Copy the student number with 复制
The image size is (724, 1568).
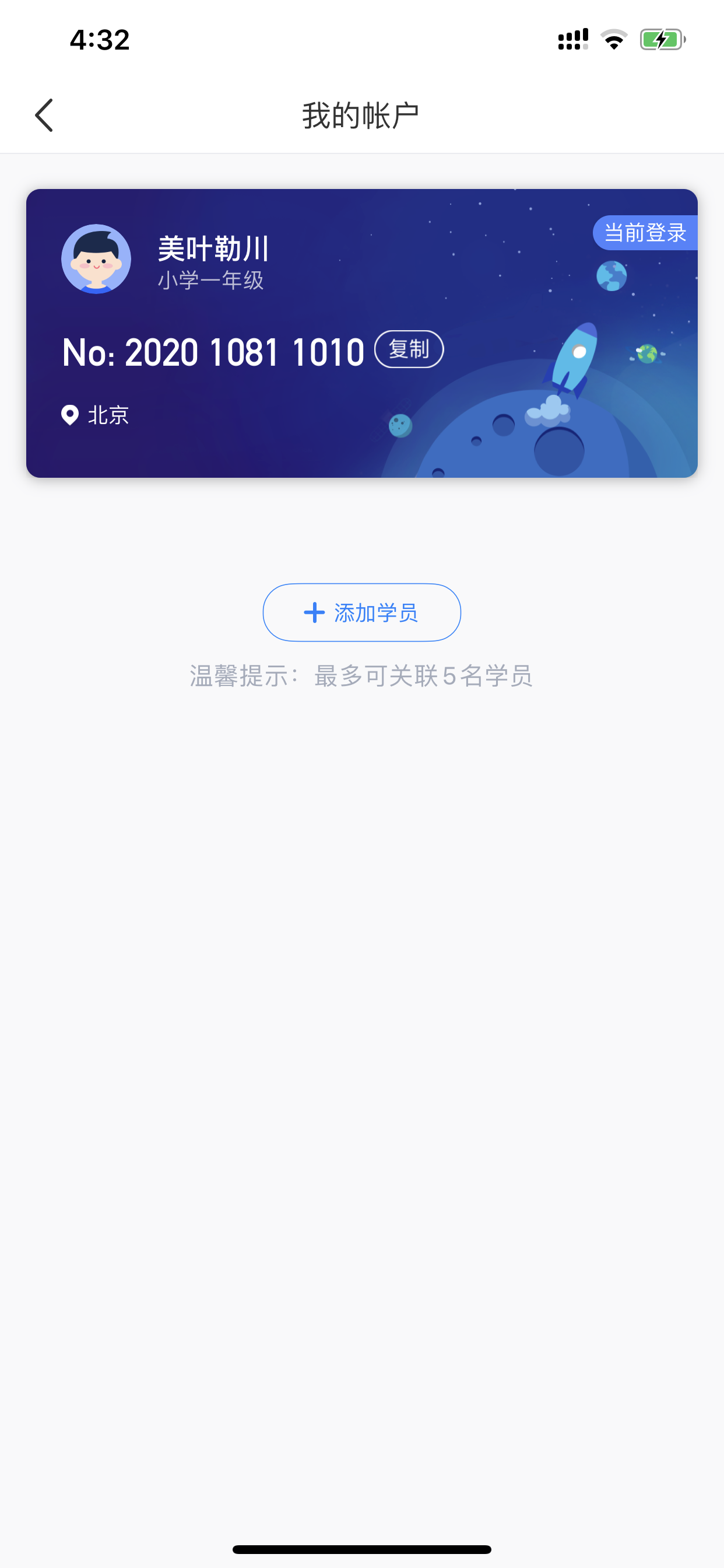click(408, 349)
